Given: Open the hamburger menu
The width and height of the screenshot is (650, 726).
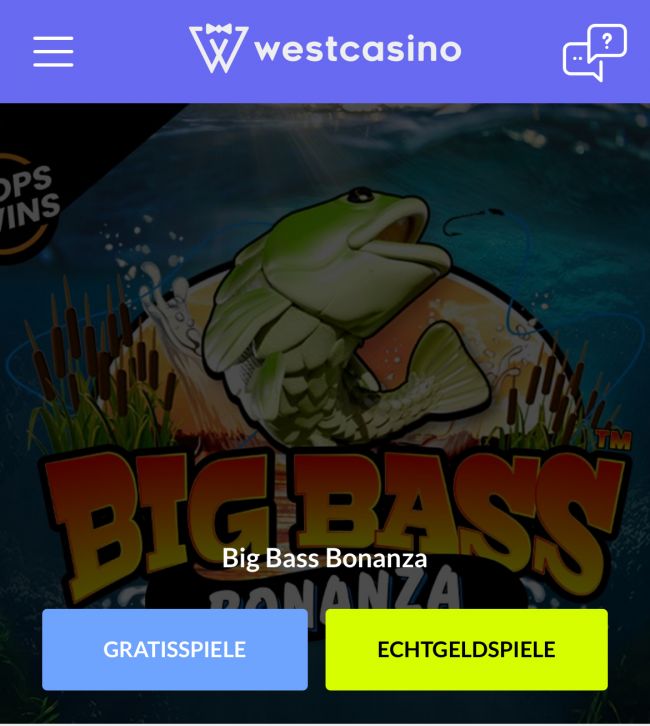Looking at the screenshot, I should coord(53,51).
